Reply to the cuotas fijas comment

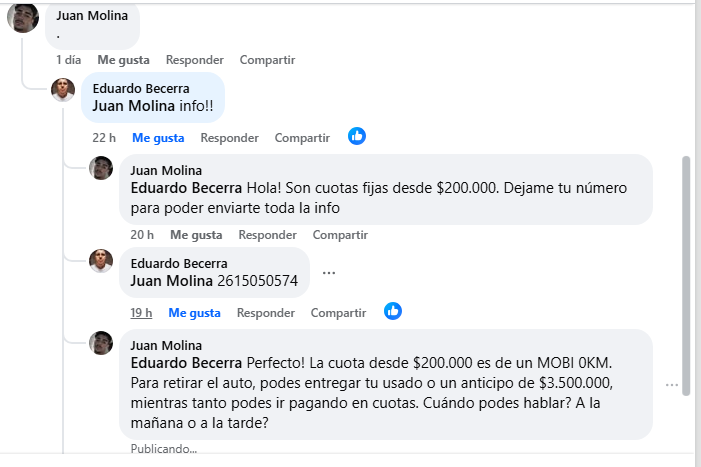(267, 235)
